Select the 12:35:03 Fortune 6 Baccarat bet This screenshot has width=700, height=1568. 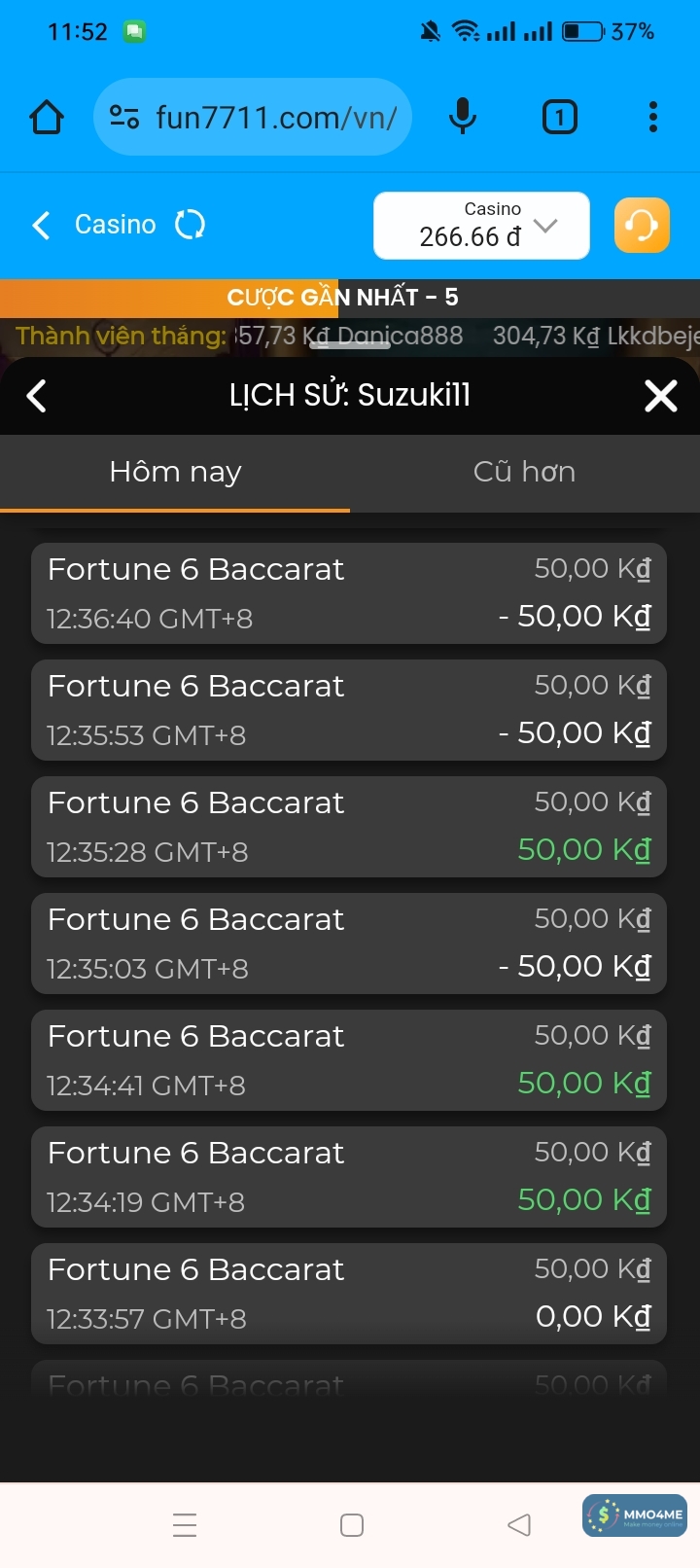click(349, 944)
